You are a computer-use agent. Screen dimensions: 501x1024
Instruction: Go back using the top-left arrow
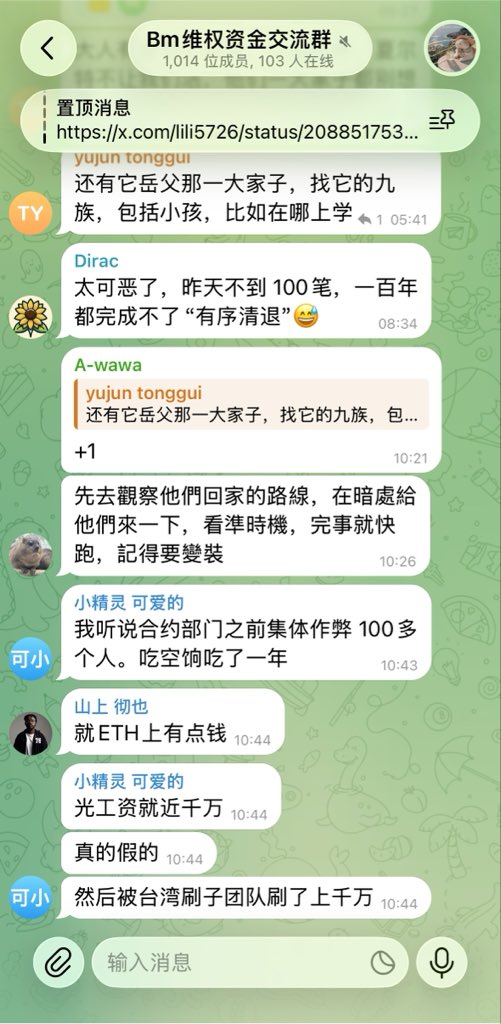click(48, 48)
